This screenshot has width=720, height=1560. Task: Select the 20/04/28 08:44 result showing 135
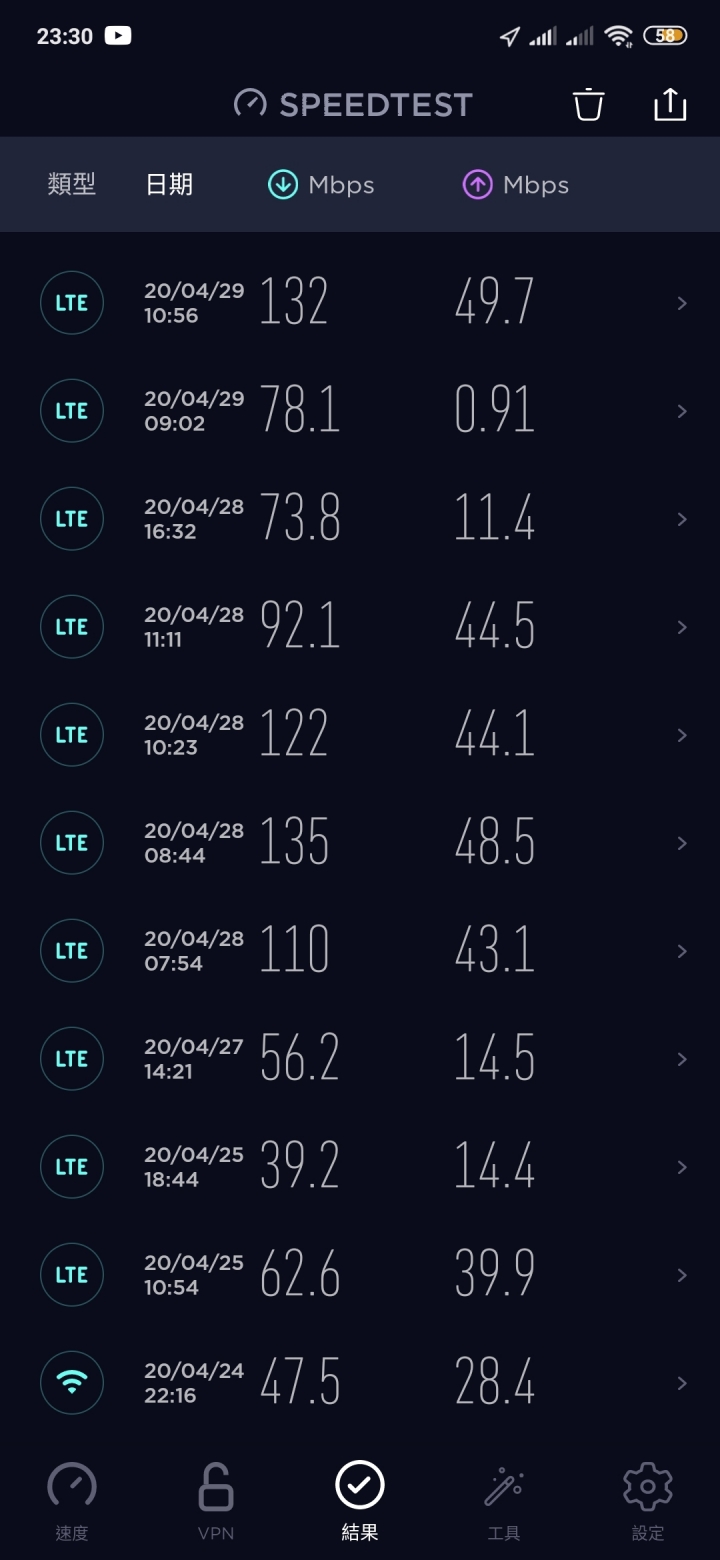tap(360, 842)
